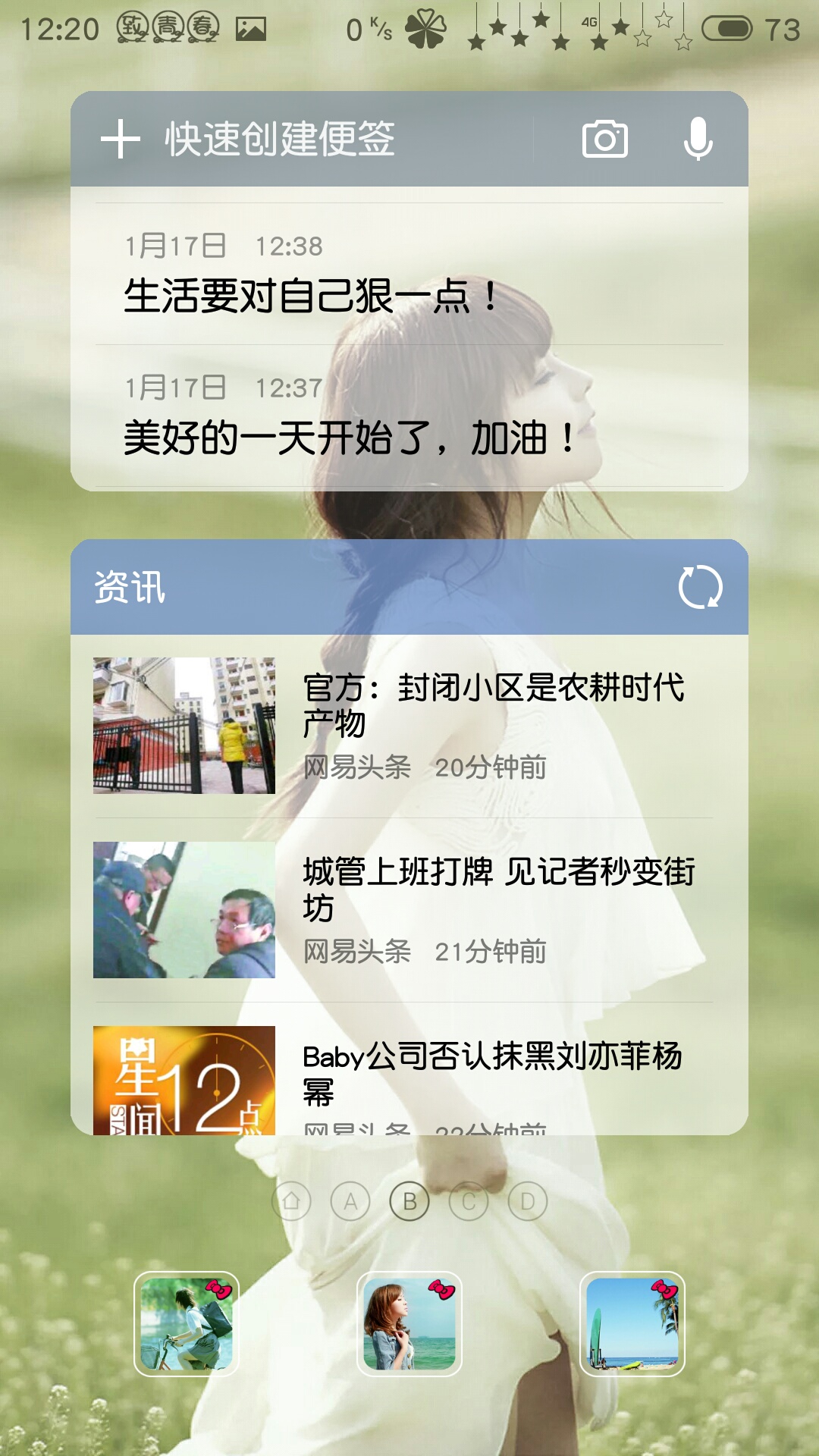Switch to page D indicator
The image size is (819, 1456).
pos(528,1201)
